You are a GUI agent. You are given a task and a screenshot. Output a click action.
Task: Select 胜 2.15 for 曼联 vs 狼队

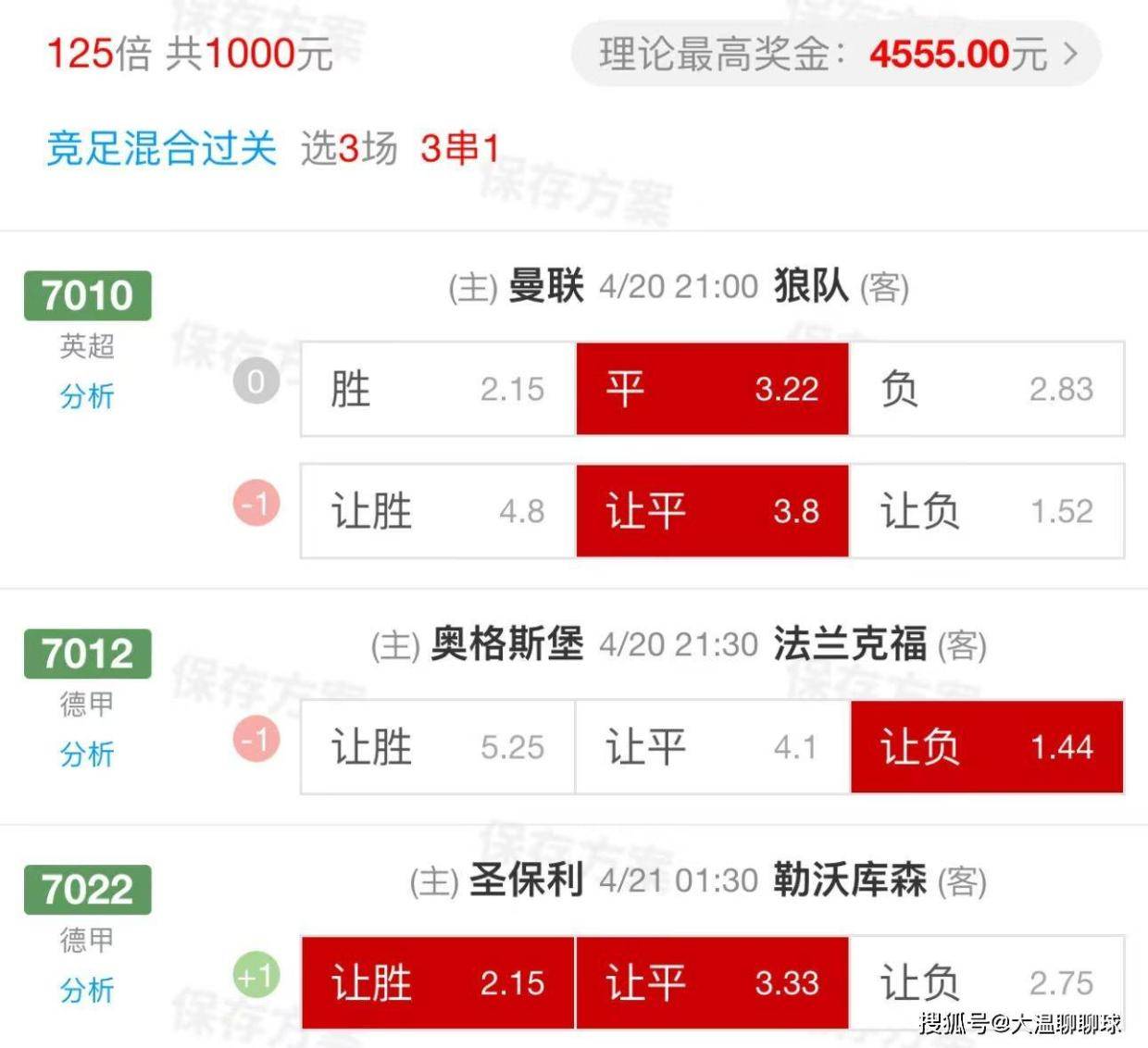[438, 389]
